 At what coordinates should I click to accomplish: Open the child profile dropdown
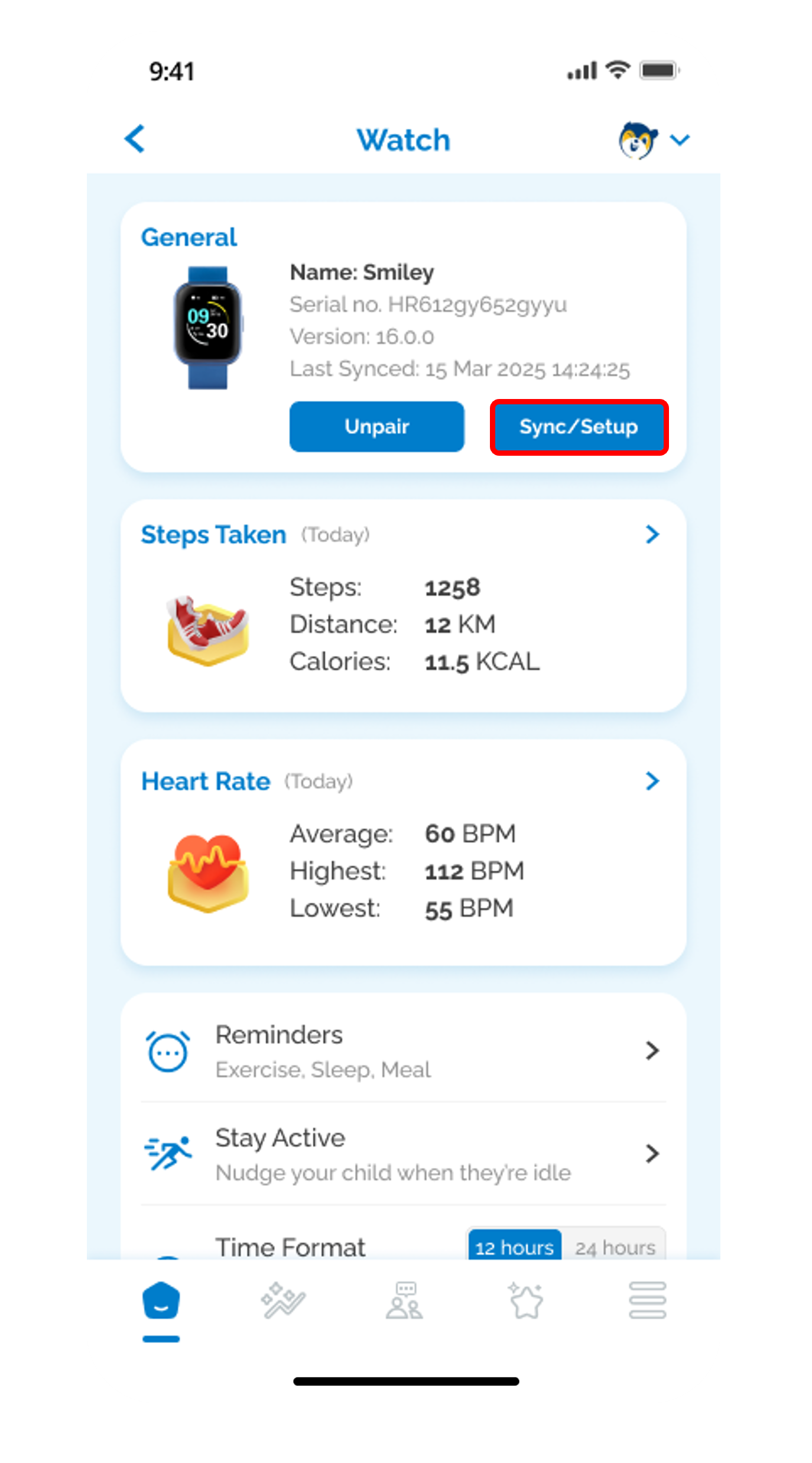point(654,140)
